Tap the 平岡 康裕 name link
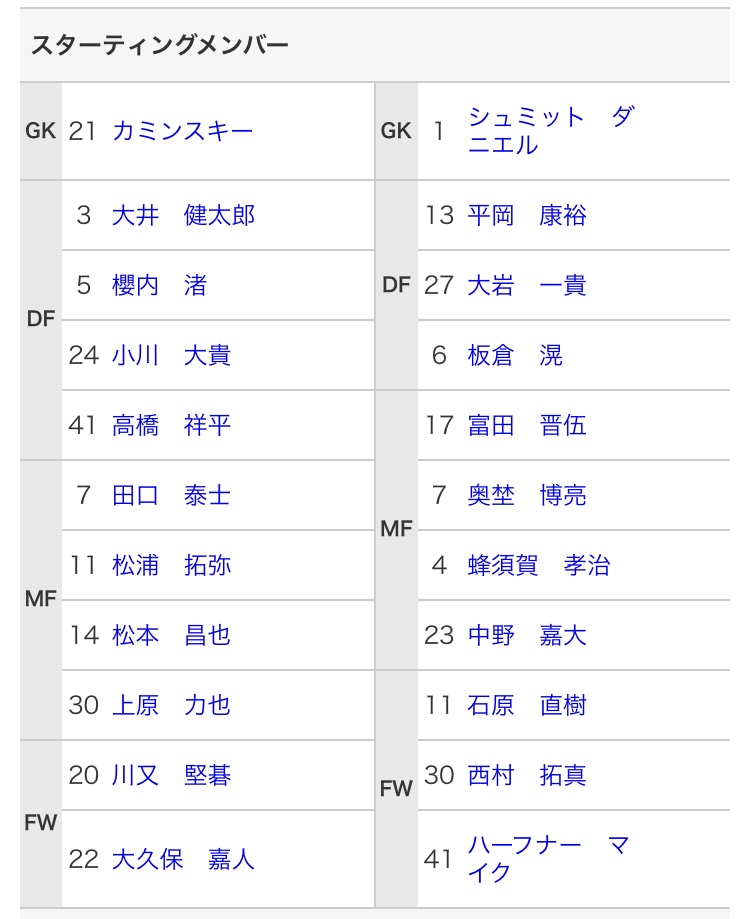 pyautogui.click(x=527, y=215)
